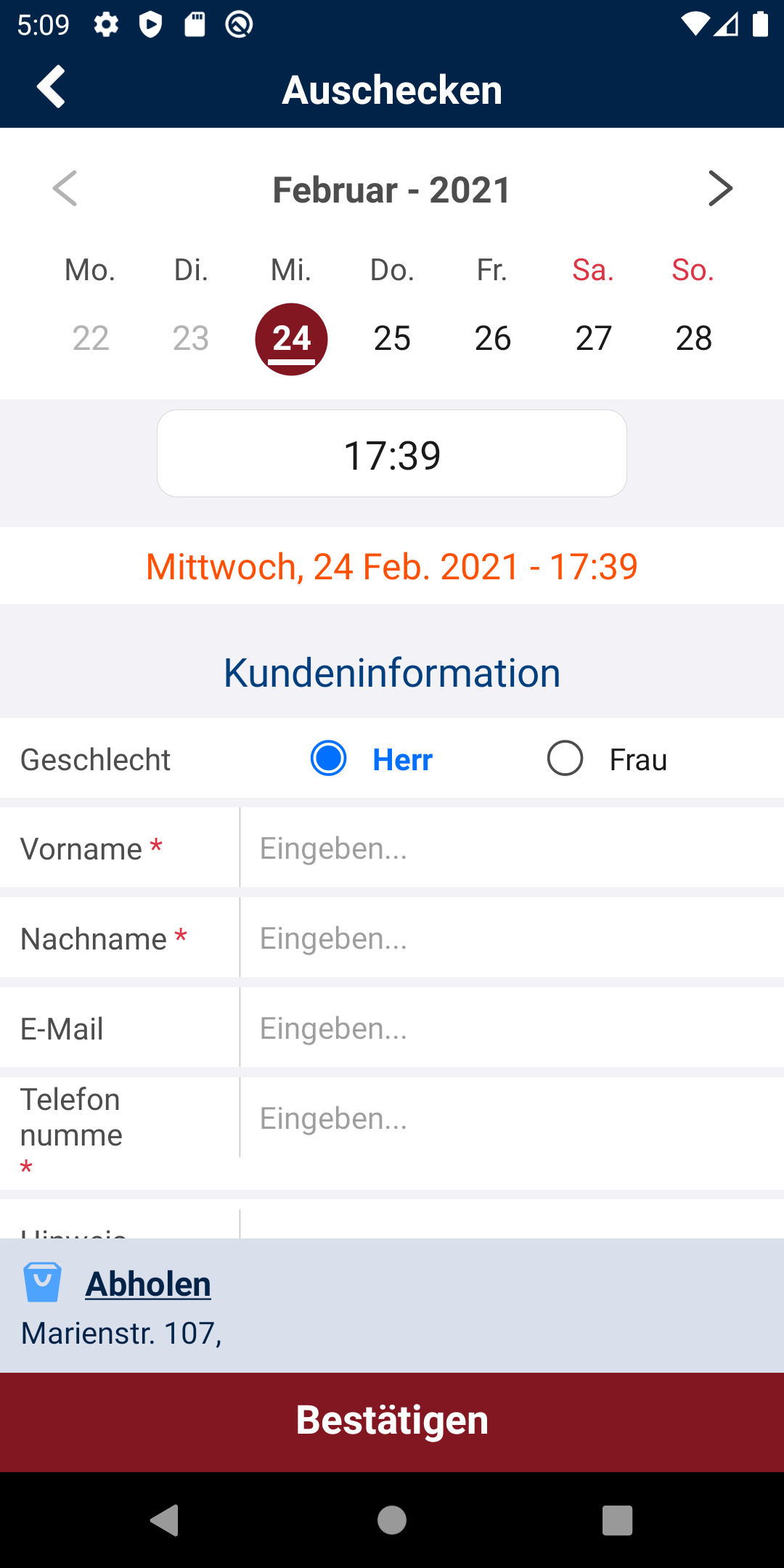Go to the previous month in the calendar
Screen dimensions: 784x1568
point(65,189)
